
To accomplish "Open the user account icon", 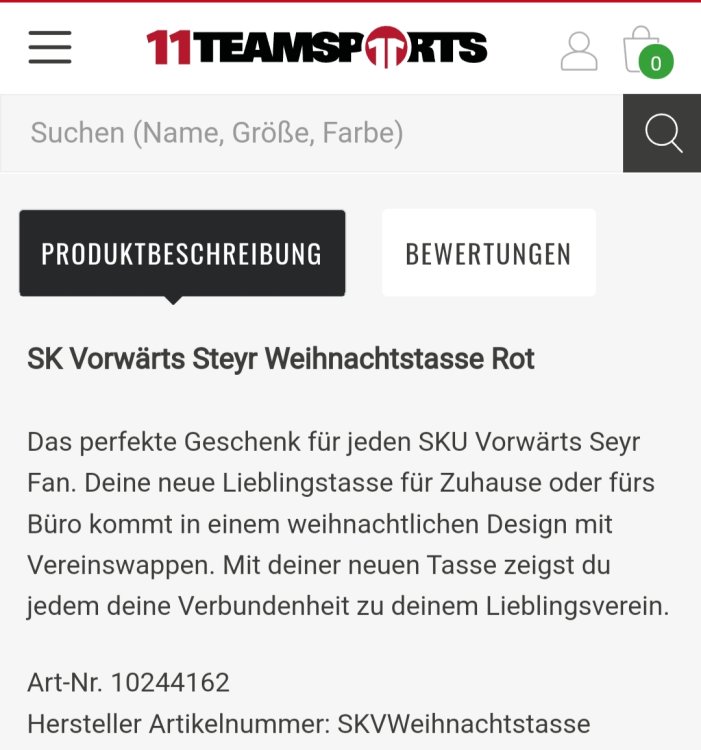I will coord(579,50).
